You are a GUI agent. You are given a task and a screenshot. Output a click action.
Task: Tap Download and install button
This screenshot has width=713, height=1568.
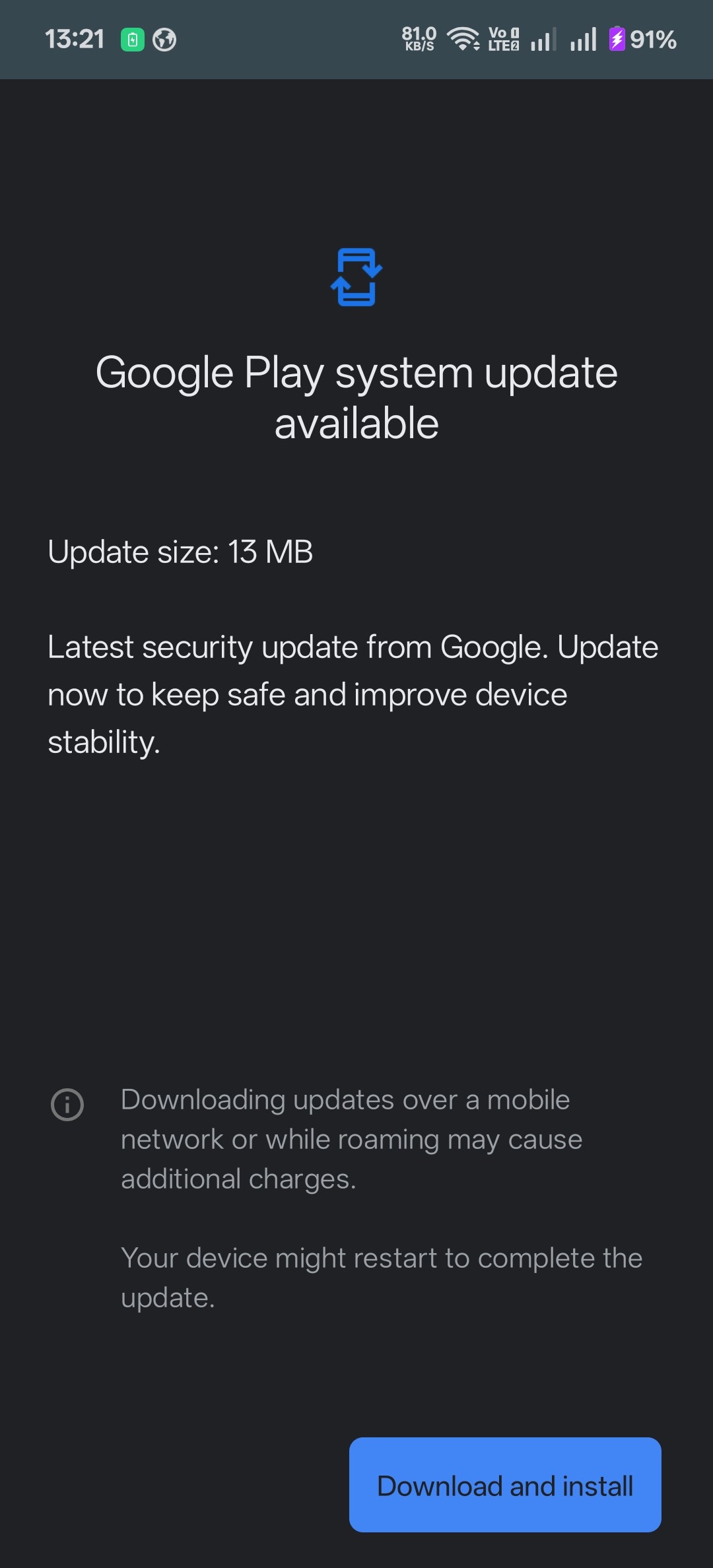505,1485
